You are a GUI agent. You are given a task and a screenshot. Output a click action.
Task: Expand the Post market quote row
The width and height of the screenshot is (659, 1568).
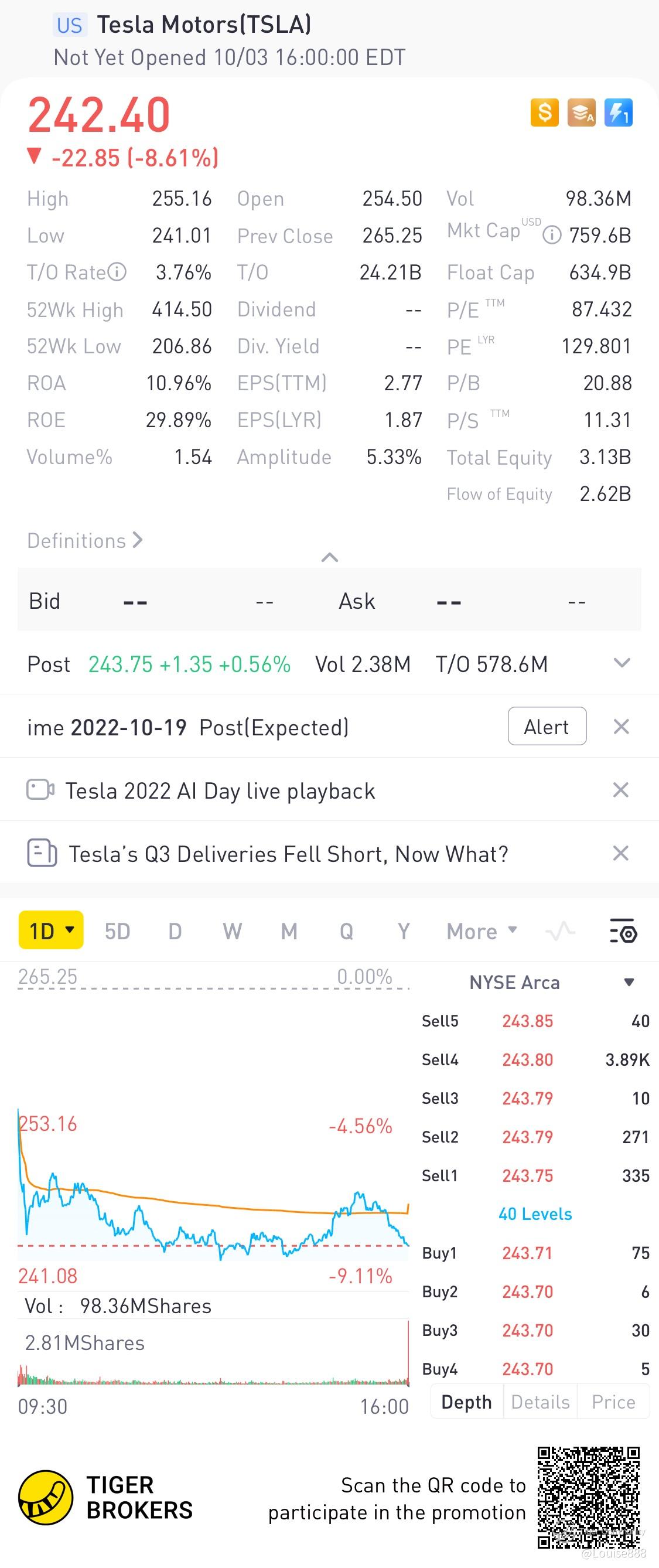point(622,663)
